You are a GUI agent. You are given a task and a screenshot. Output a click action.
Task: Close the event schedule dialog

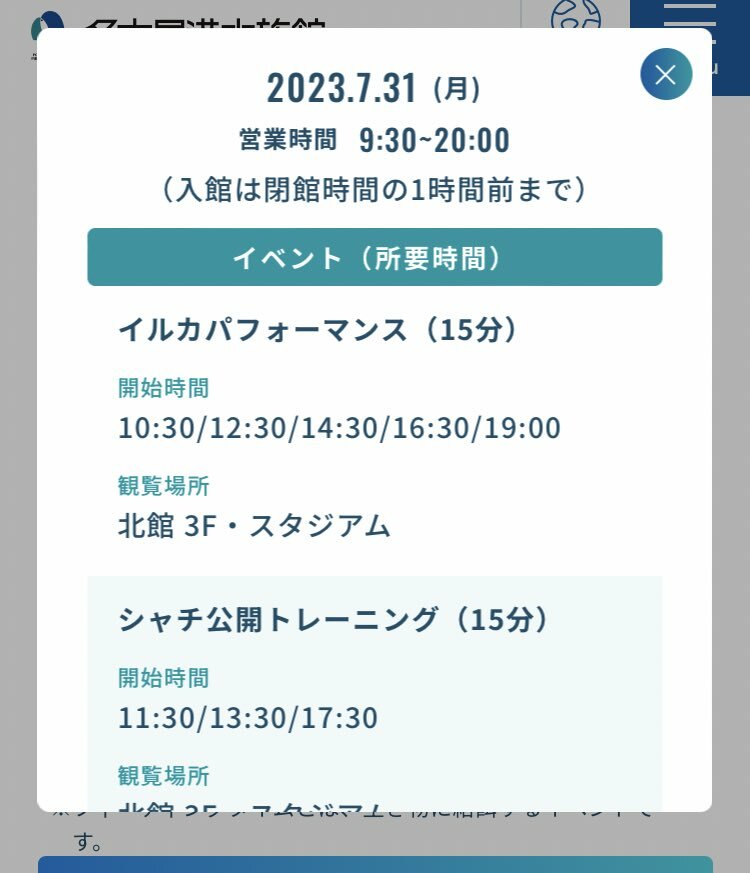666,74
